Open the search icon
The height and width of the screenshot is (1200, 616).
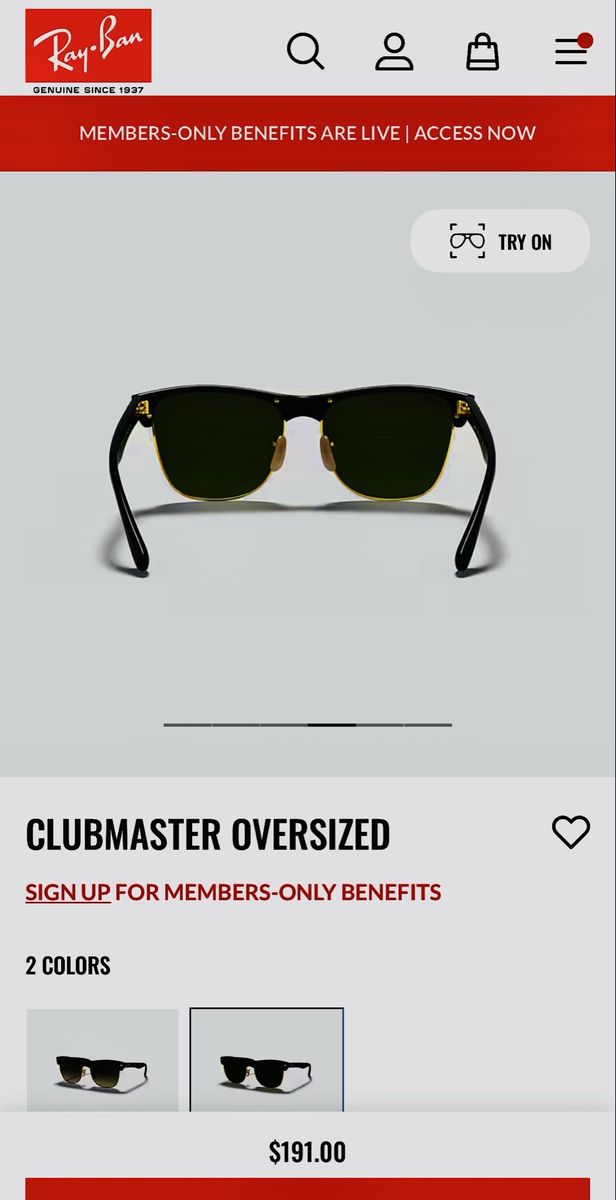[x=305, y=51]
